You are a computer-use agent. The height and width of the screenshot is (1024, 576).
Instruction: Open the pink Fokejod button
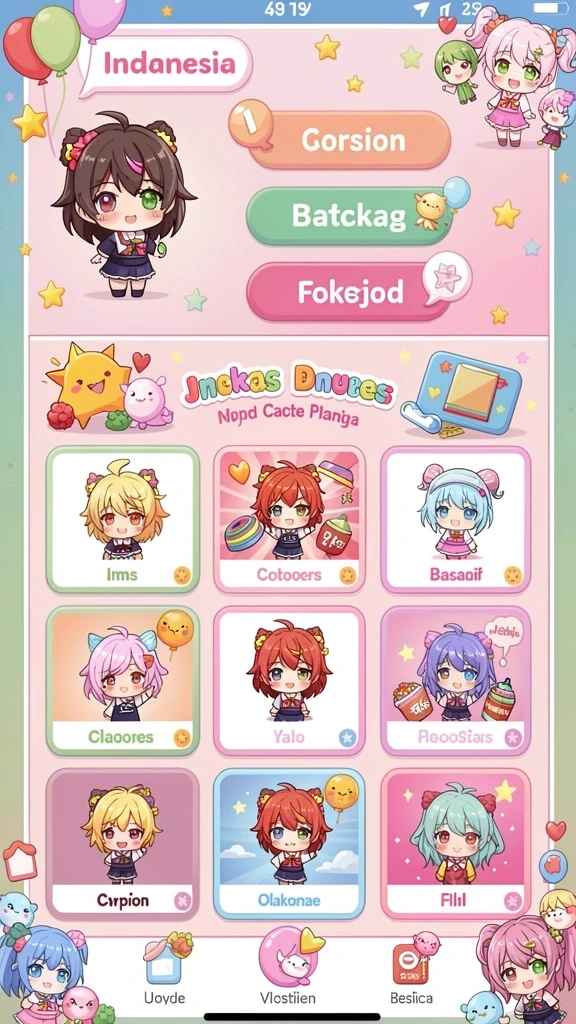coord(349,292)
